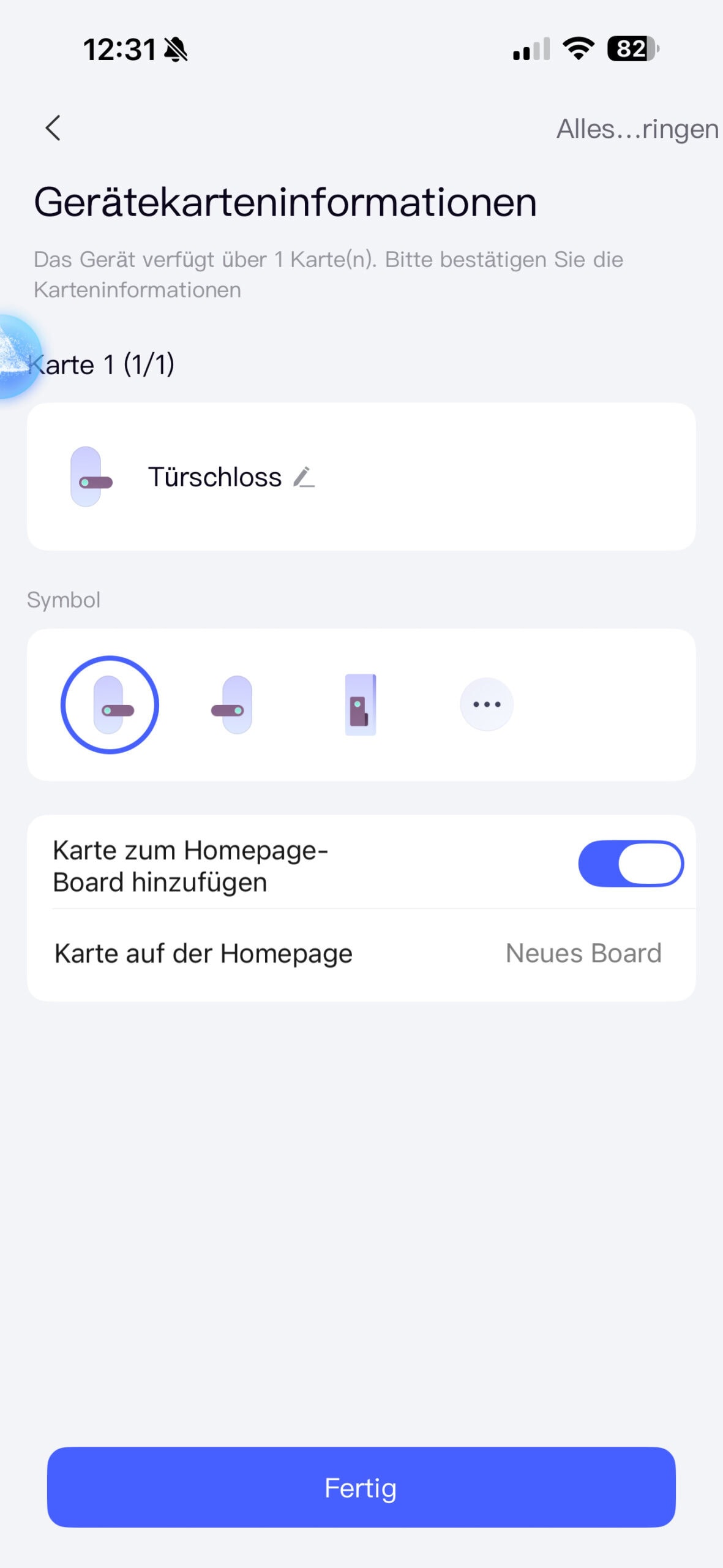Open more symbols via the three-dot button

click(487, 704)
